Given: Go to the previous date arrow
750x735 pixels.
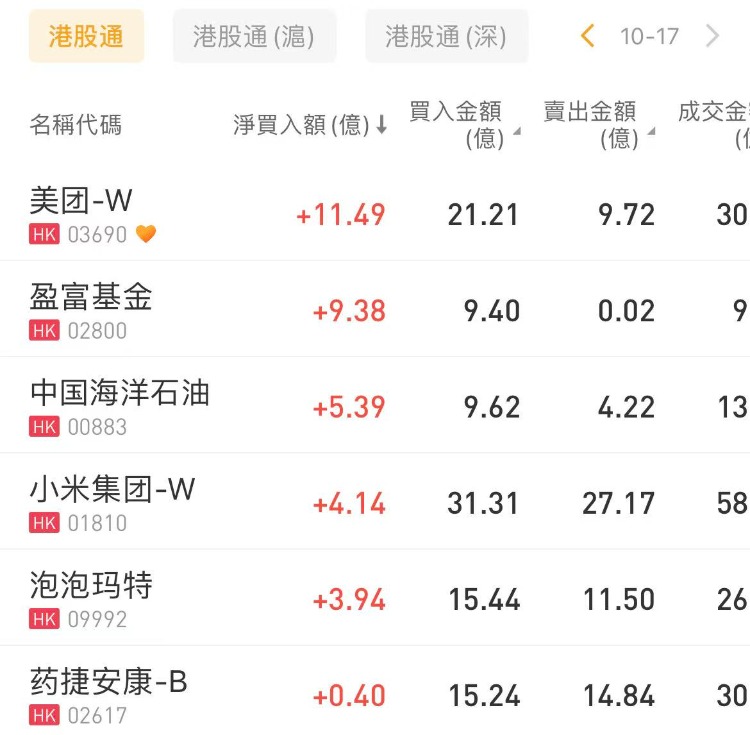Looking at the screenshot, I should point(588,37).
